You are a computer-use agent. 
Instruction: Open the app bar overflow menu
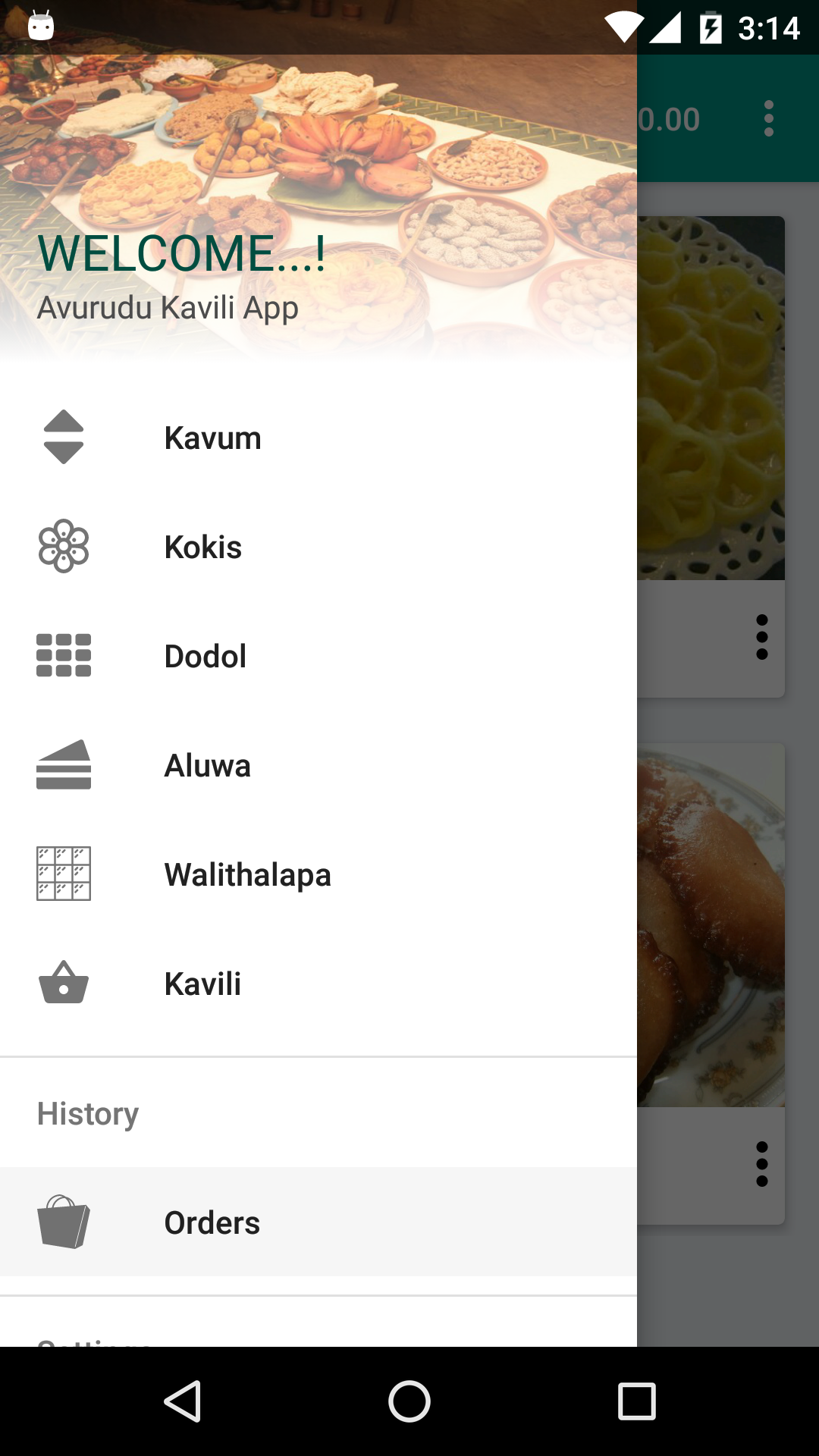769,119
